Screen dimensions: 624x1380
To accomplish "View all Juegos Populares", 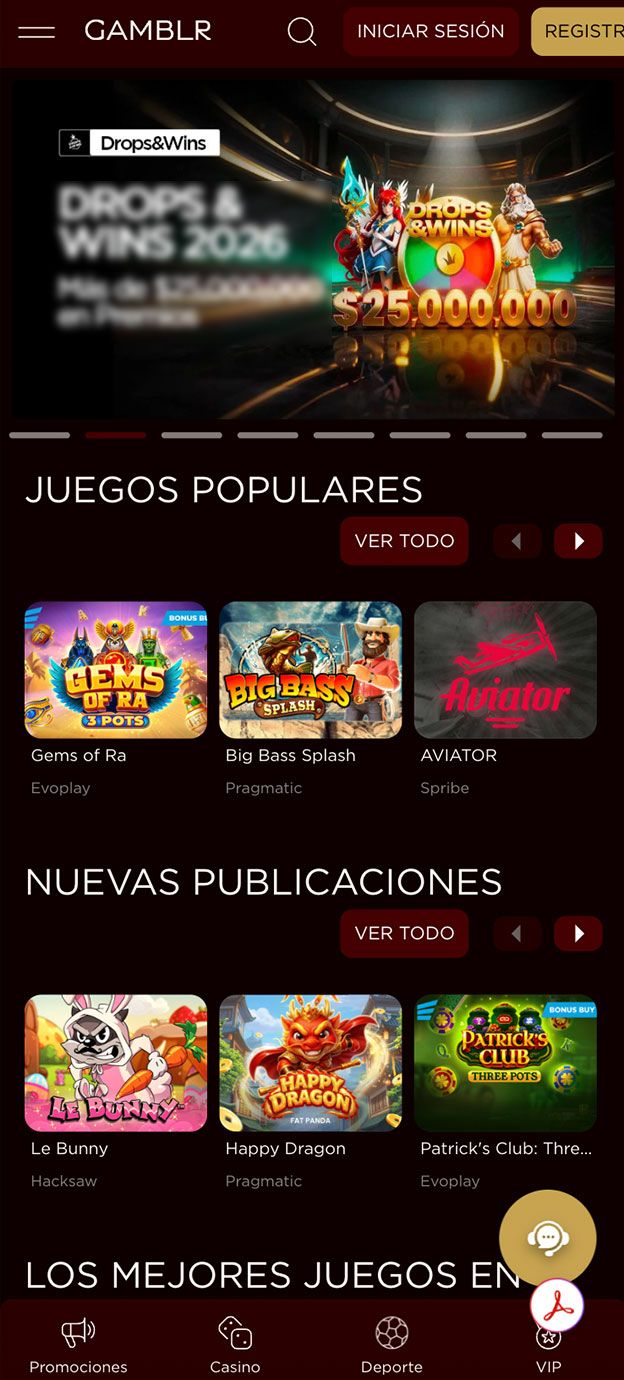I will pyautogui.click(x=404, y=541).
